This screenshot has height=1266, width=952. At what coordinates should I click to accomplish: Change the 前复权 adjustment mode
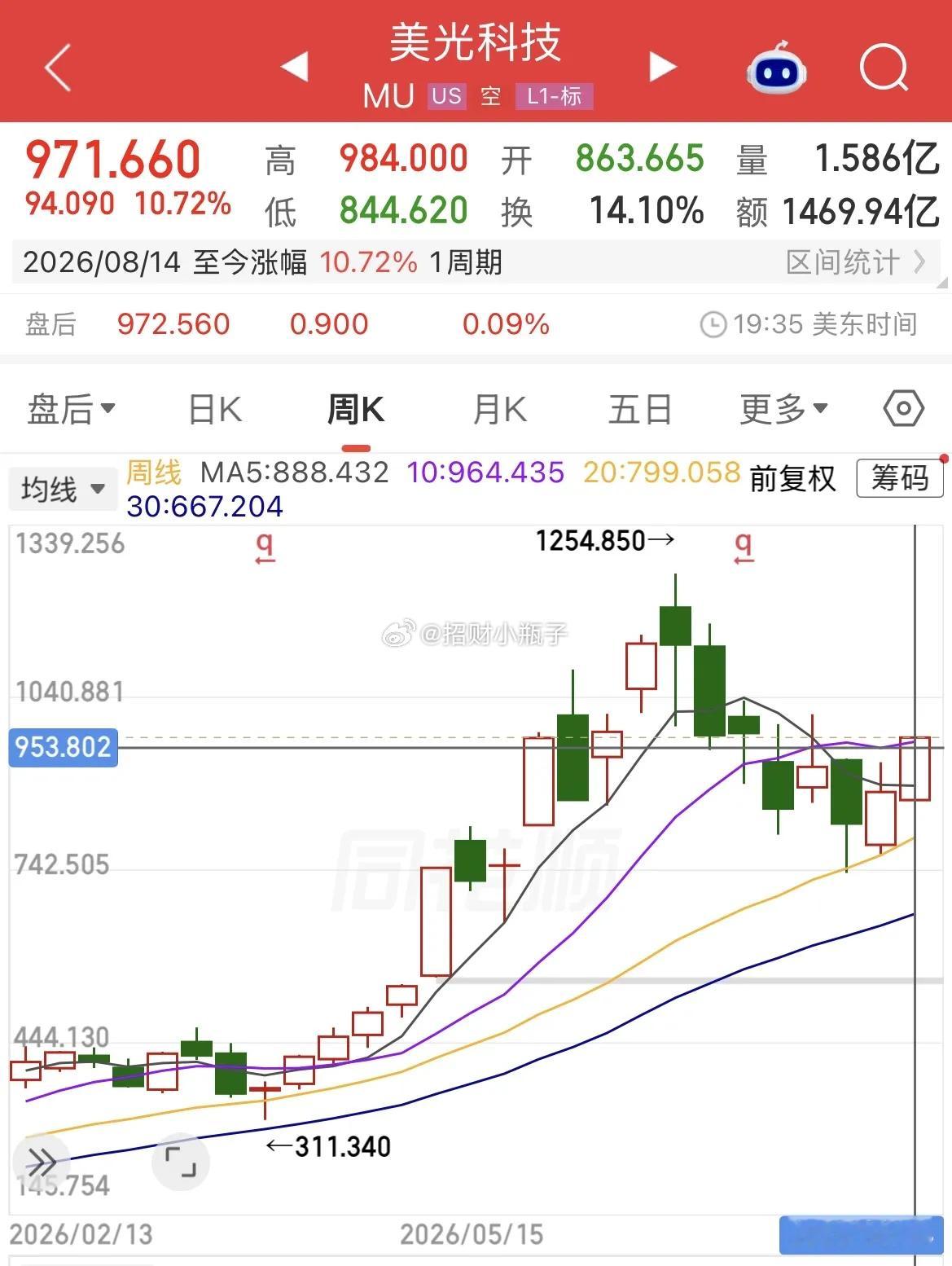(x=792, y=478)
